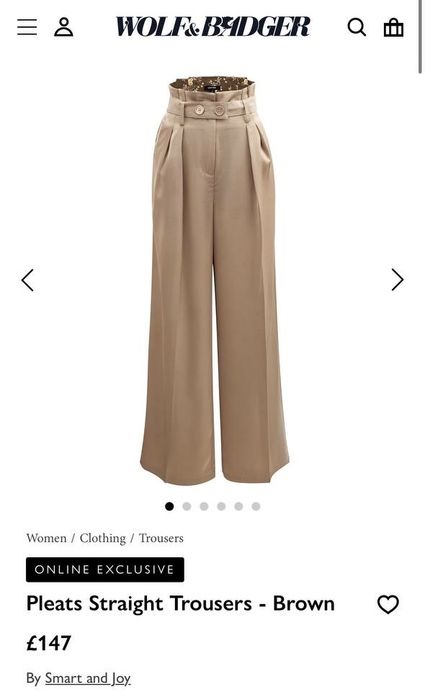Open the hamburger menu
Viewport: 425px width, 699px height.
pos(27,27)
